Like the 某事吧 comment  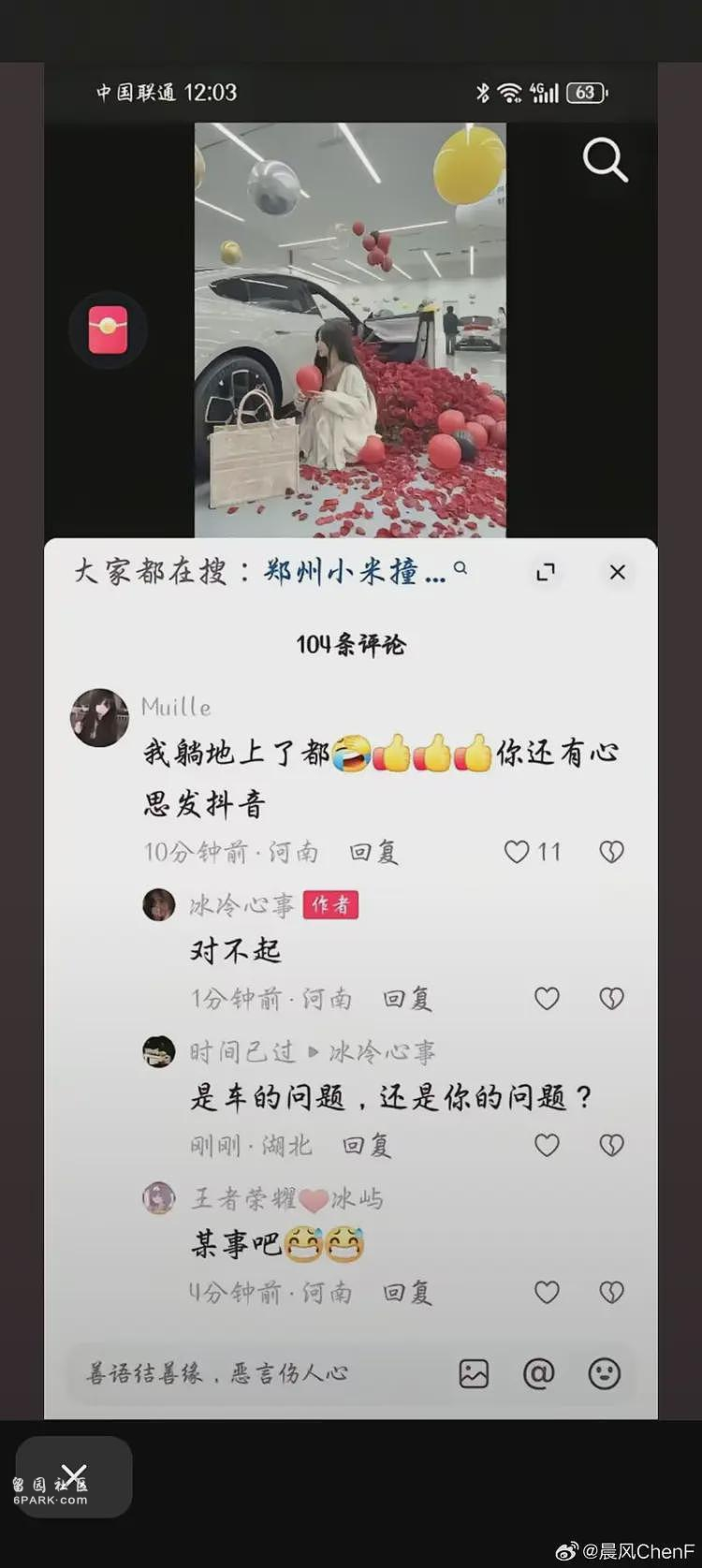click(547, 1293)
